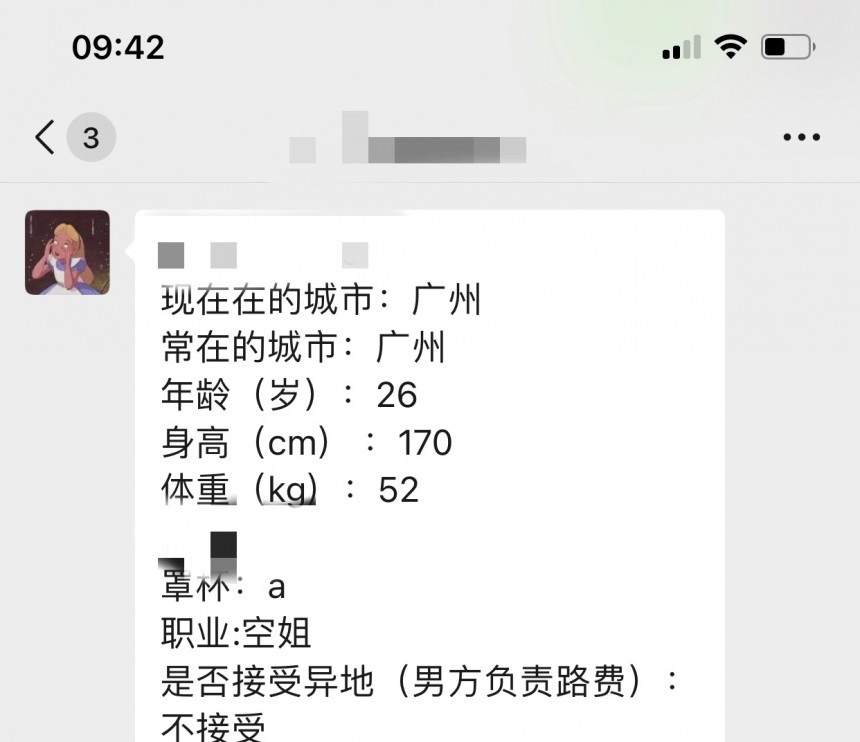Open the three-dot chat options menu
The height and width of the screenshot is (742, 860).
[801, 138]
